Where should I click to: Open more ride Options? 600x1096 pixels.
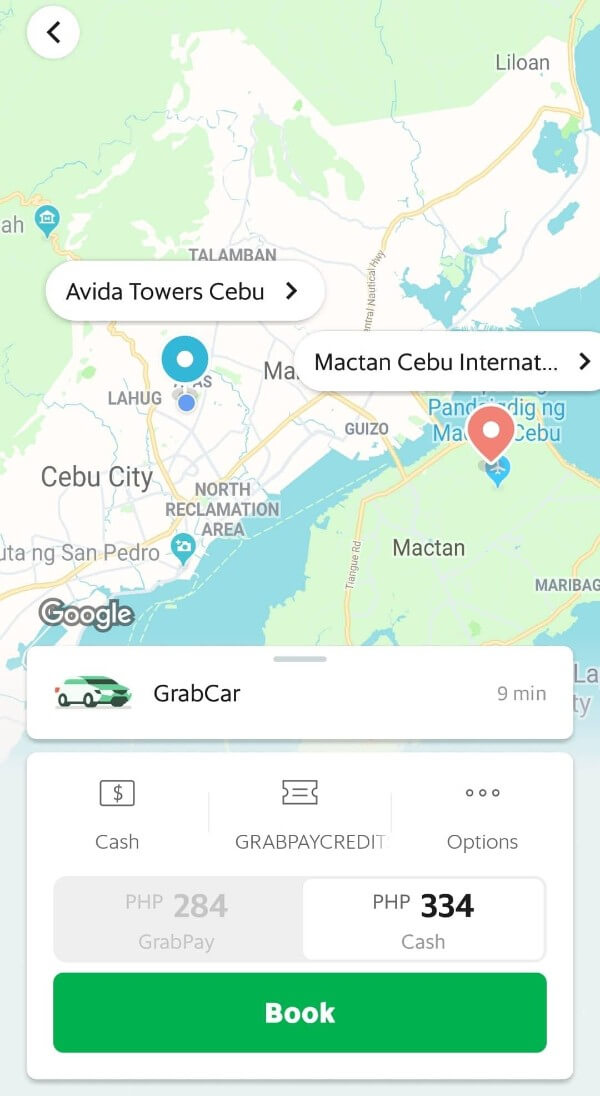click(482, 815)
